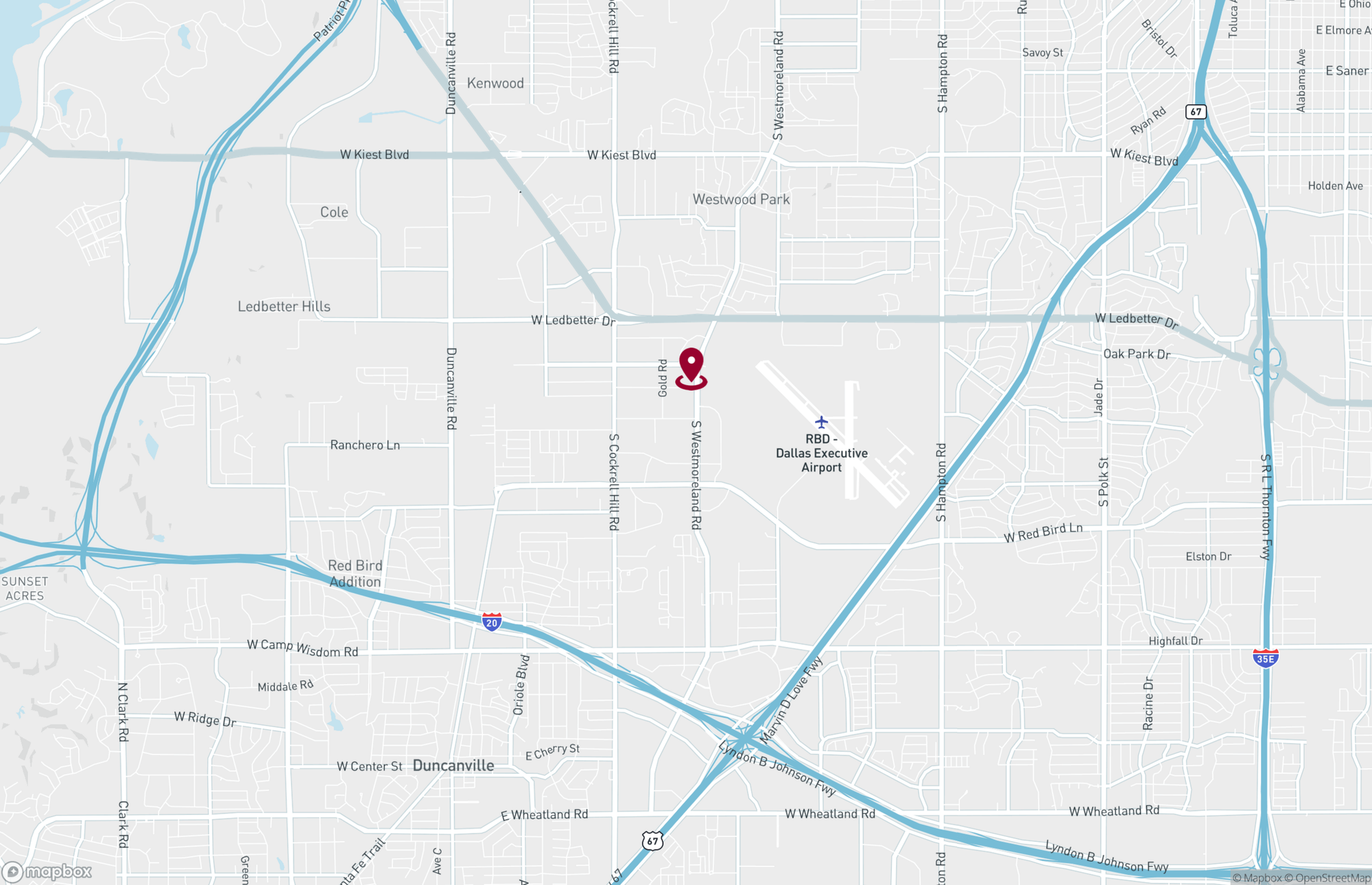Tap the red location pin marker
This screenshot has height=885, width=1372.
tap(691, 367)
